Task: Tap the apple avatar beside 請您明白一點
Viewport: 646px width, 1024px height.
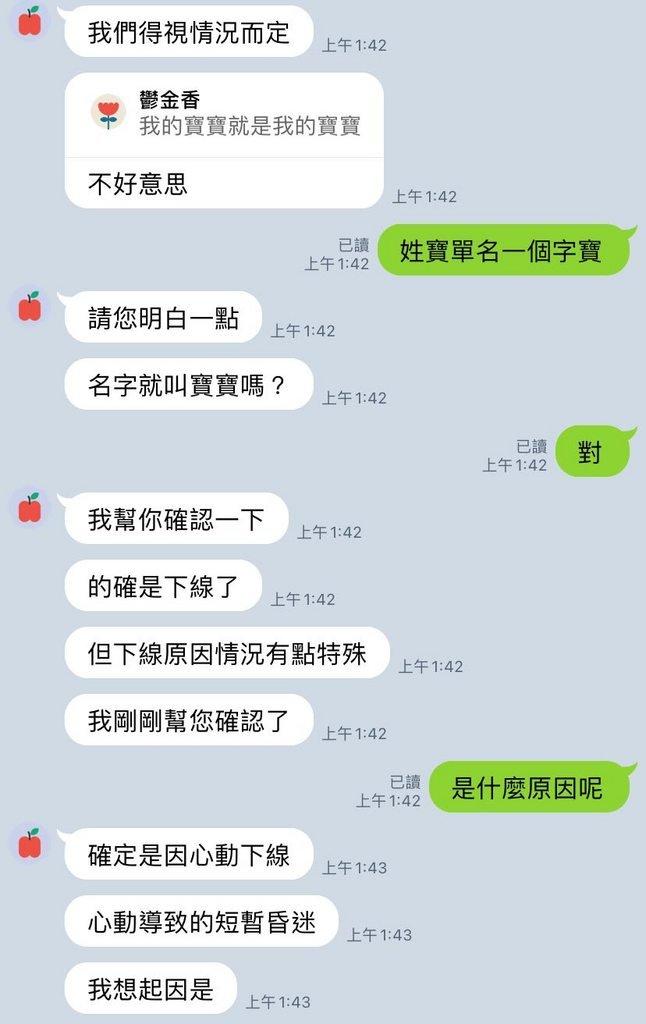Action: click(30, 306)
